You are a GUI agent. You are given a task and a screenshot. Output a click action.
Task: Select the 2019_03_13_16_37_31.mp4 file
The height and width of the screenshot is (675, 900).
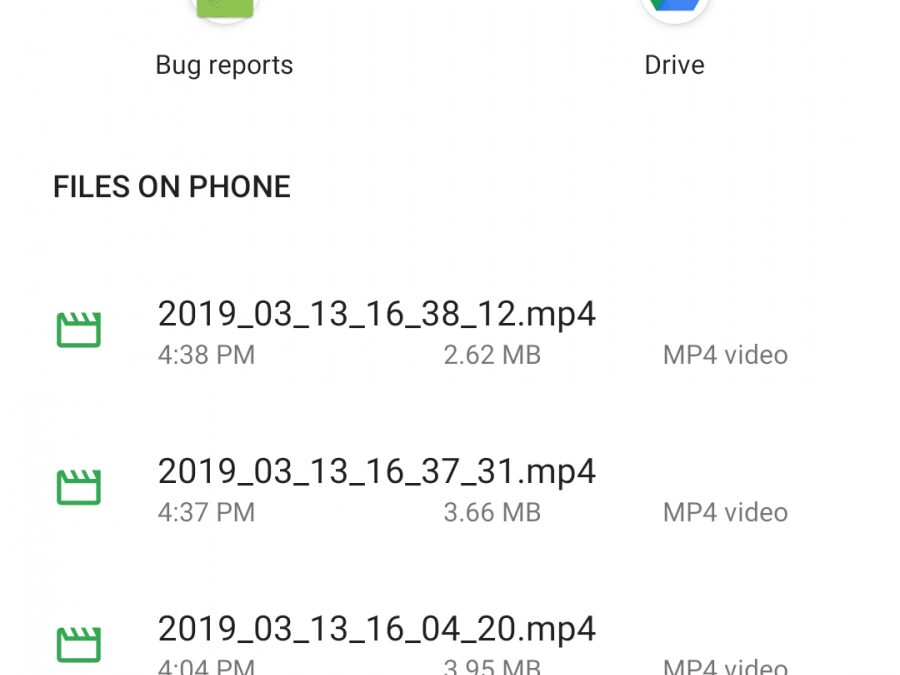click(376, 488)
